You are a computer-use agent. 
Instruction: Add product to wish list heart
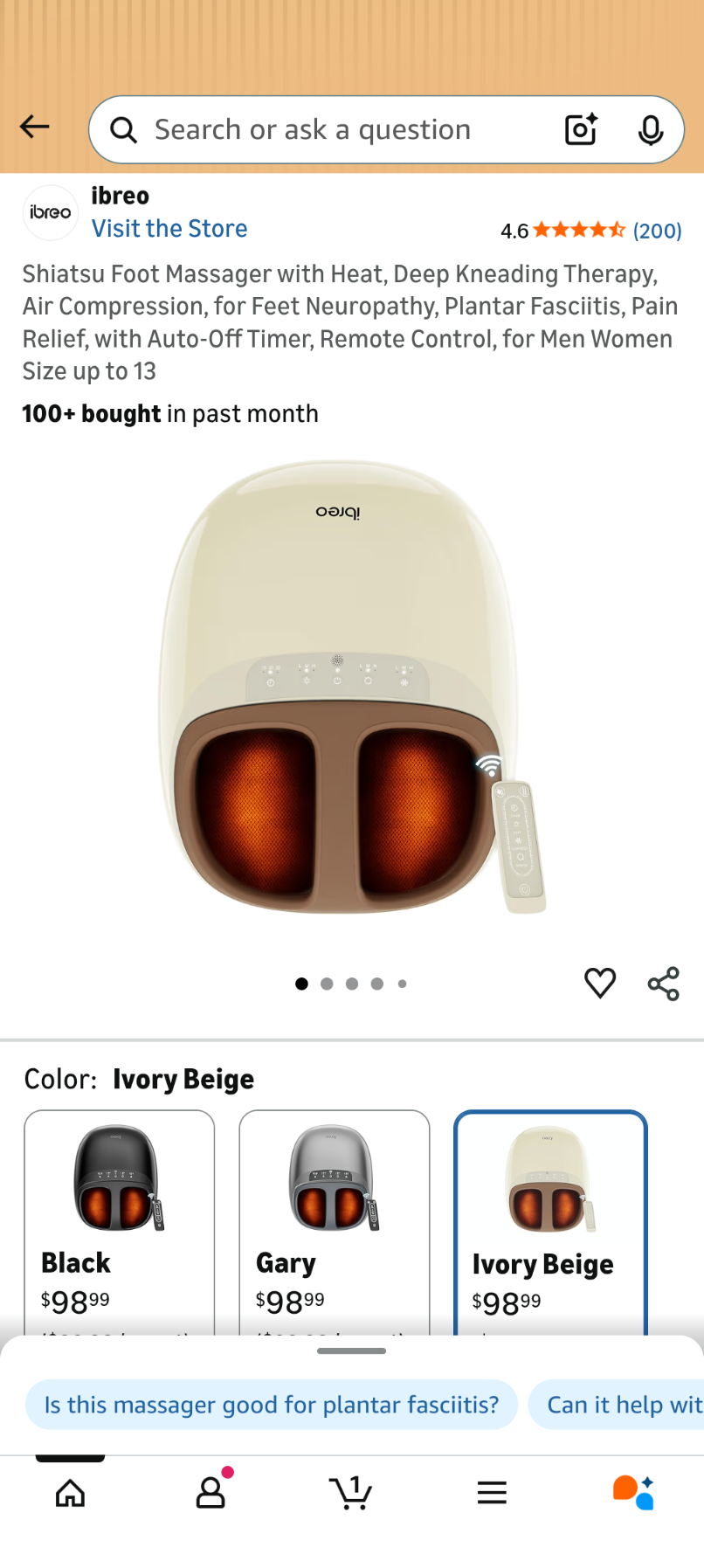(599, 984)
